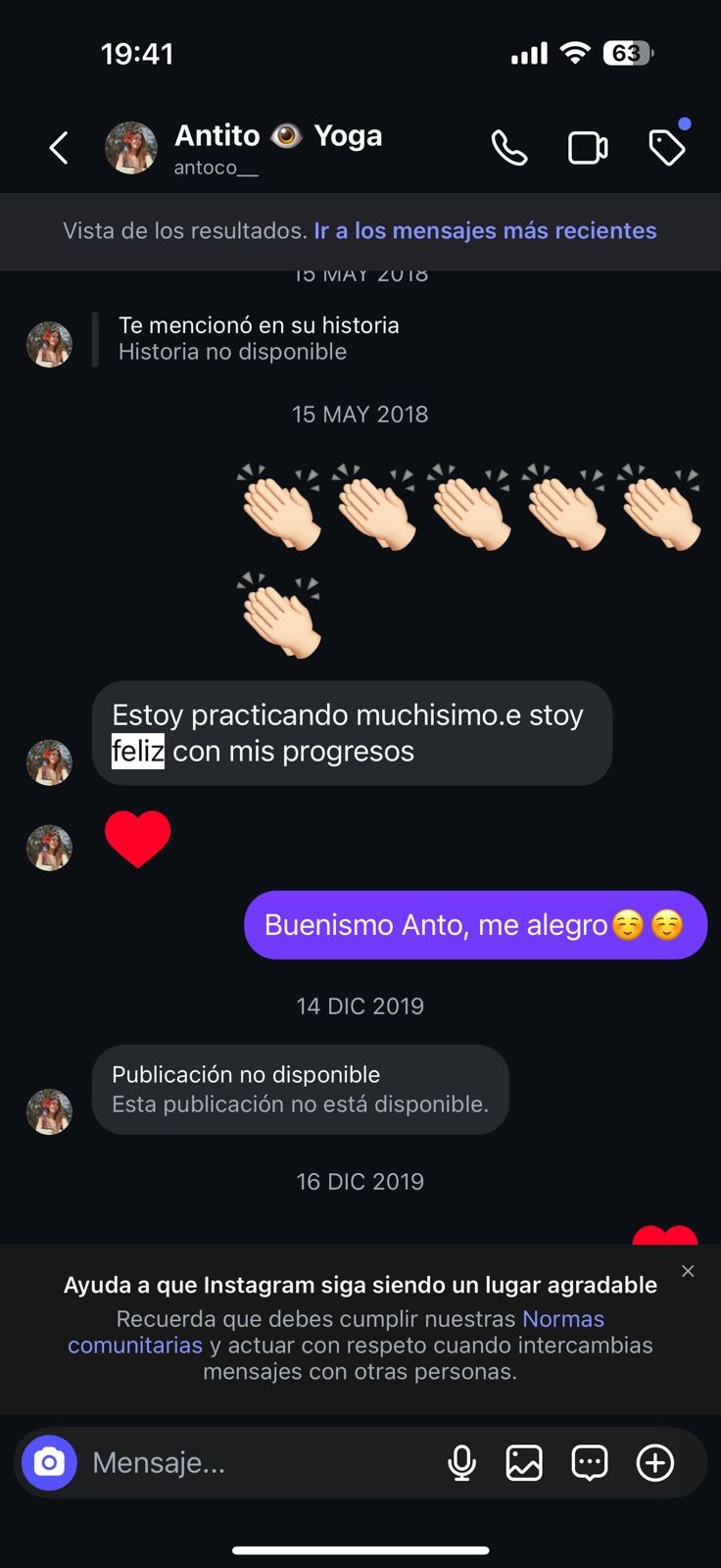Start a voice call with Antito

[508, 148]
